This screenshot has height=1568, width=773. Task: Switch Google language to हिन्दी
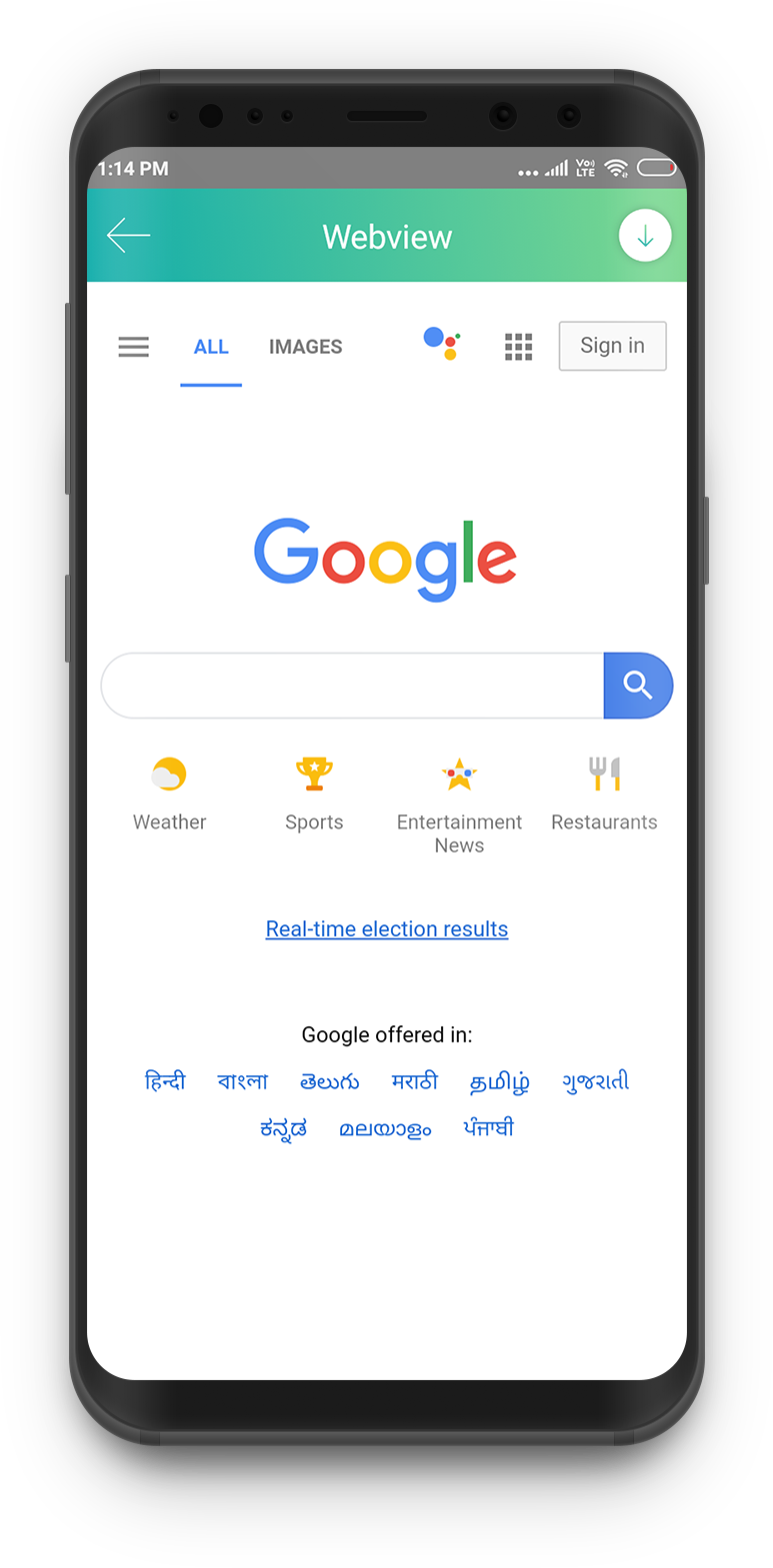point(165,1081)
